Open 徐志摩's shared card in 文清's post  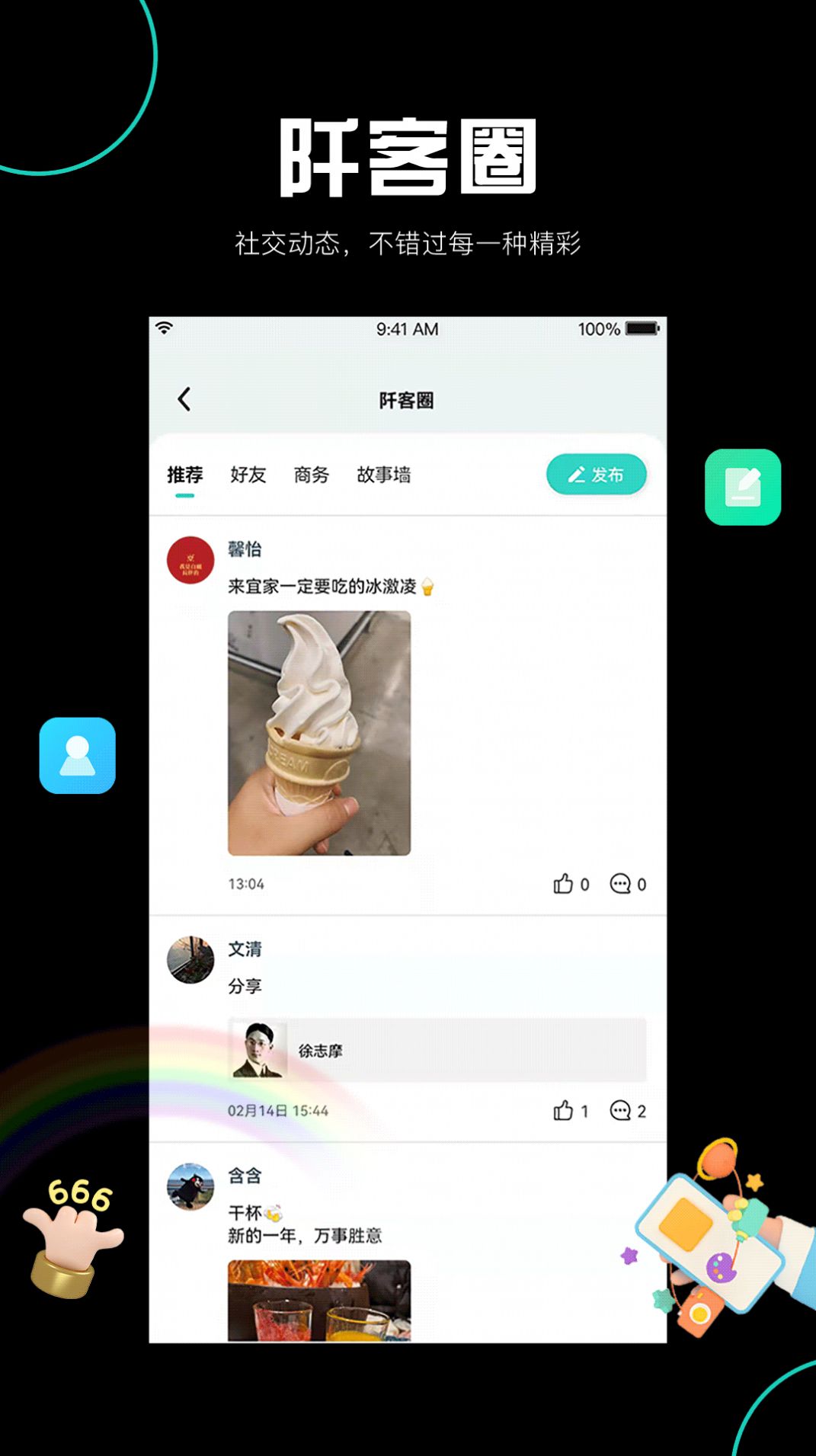pos(438,1050)
